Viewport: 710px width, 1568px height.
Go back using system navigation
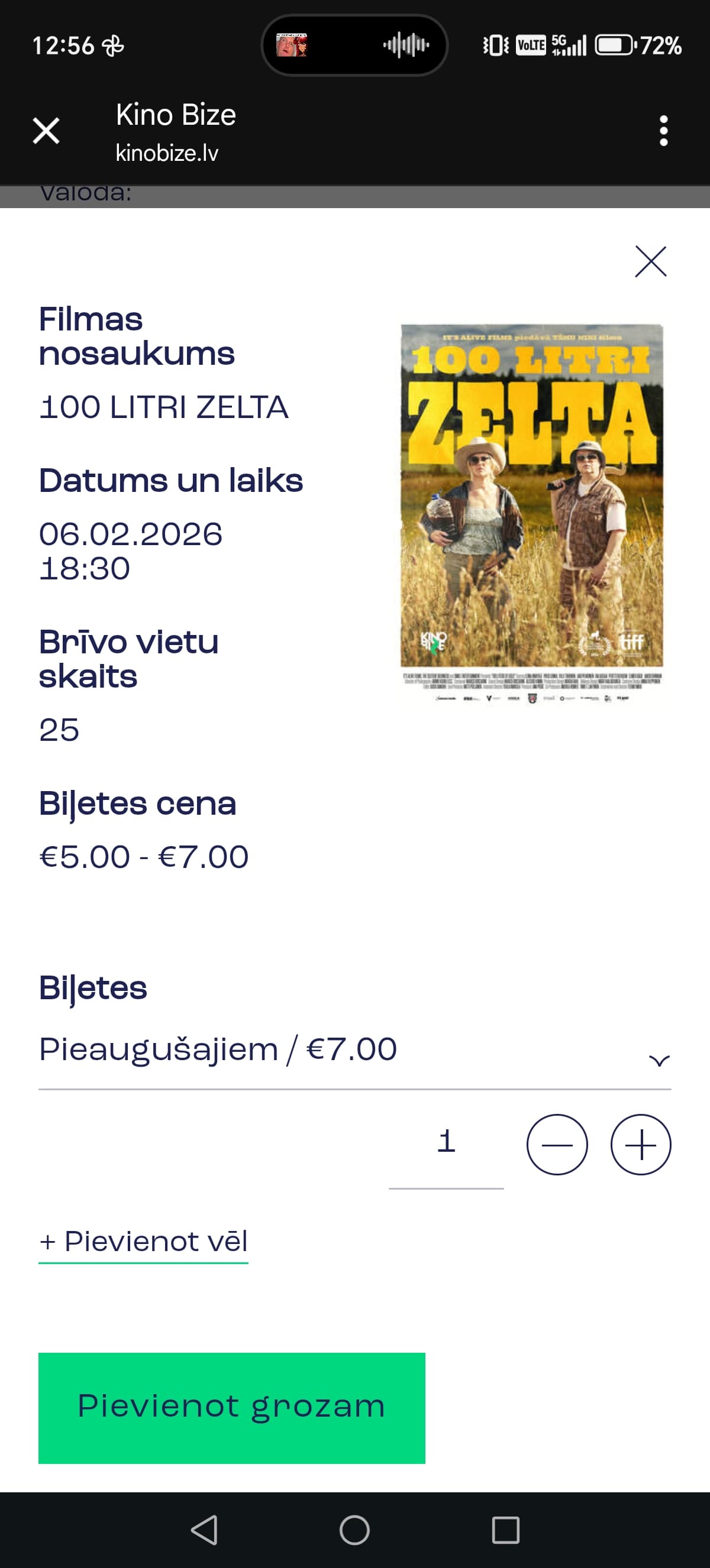204,1530
